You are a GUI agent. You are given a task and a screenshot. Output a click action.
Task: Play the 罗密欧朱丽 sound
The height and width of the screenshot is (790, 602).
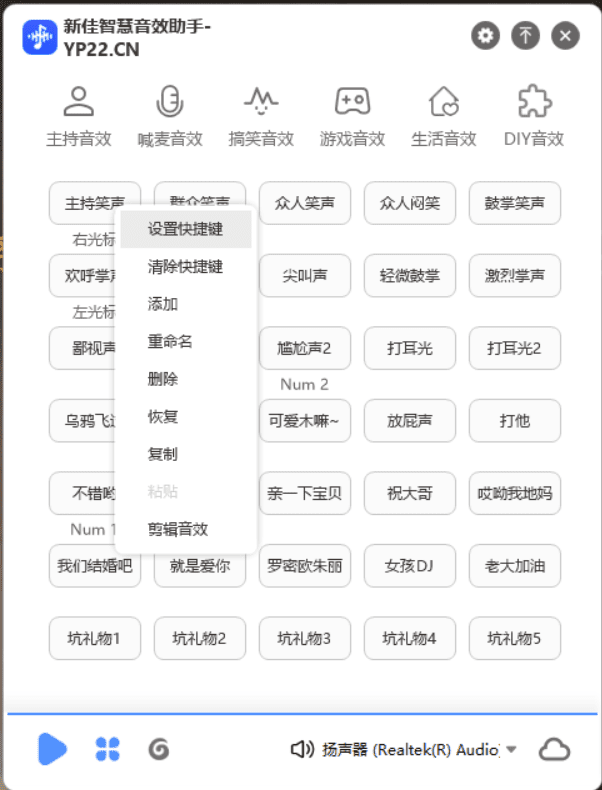(305, 566)
